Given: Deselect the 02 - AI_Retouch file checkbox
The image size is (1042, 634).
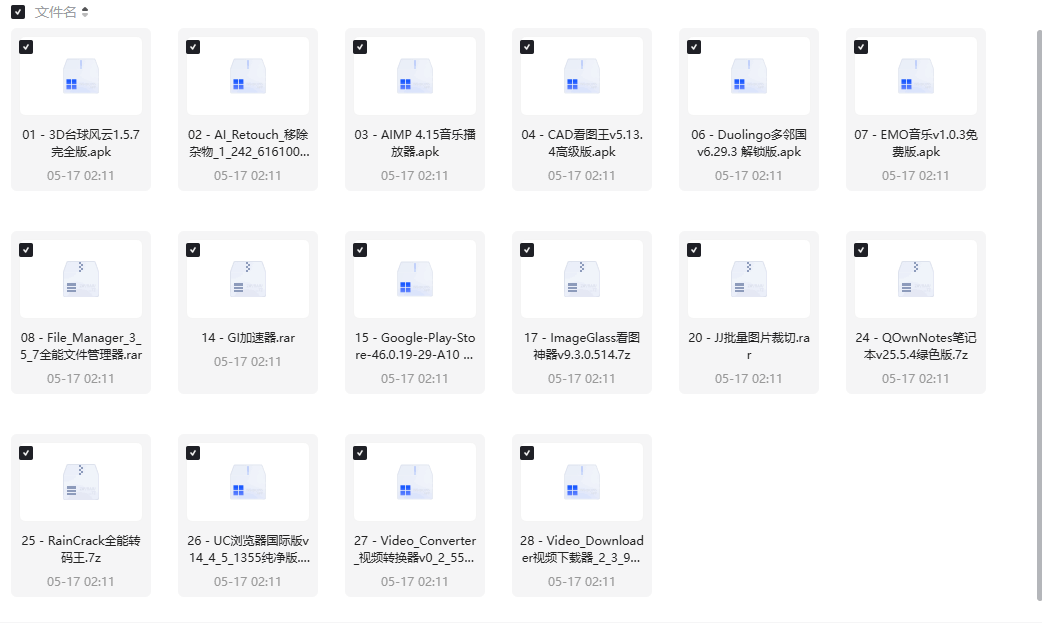Looking at the screenshot, I should click(193, 47).
